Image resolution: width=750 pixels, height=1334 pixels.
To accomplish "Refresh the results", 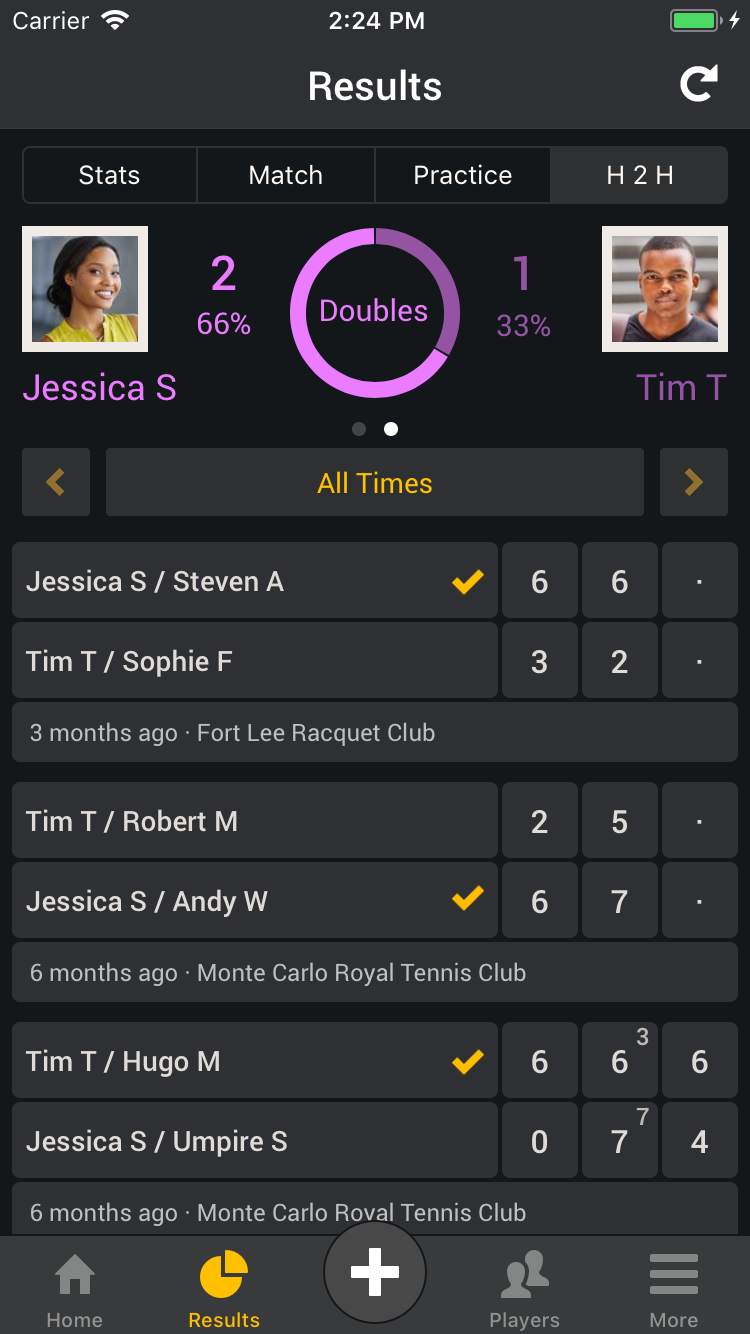I will [x=698, y=85].
